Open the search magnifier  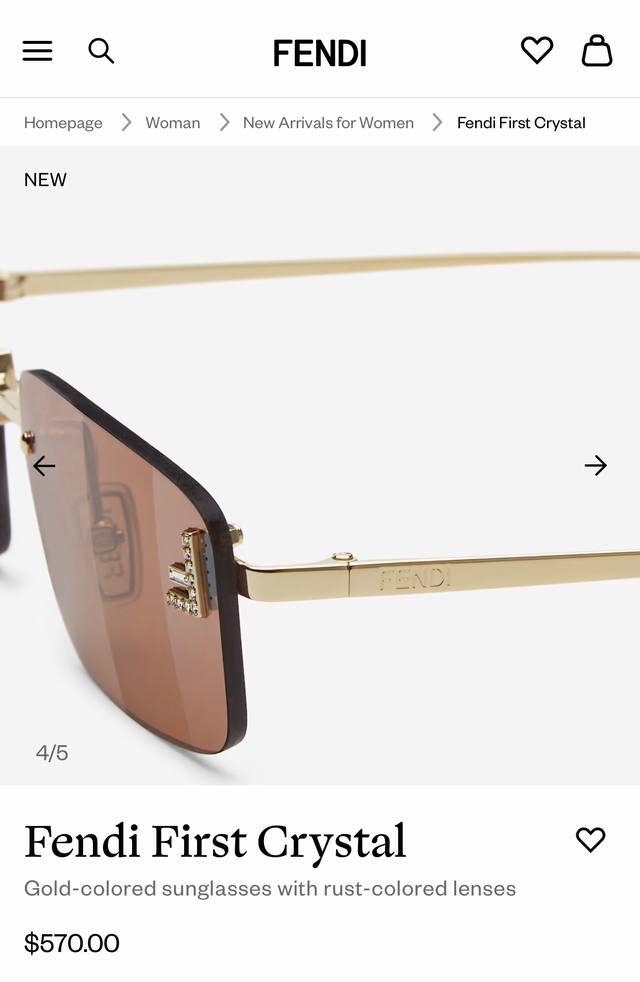tap(101, 51)
